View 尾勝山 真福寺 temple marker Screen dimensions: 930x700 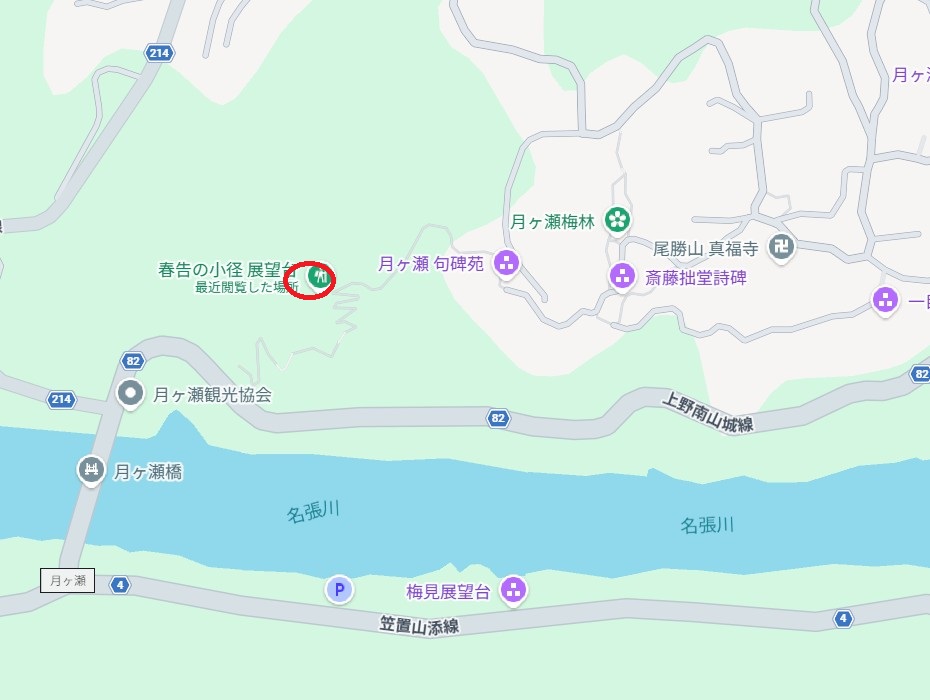pos(782,246)
